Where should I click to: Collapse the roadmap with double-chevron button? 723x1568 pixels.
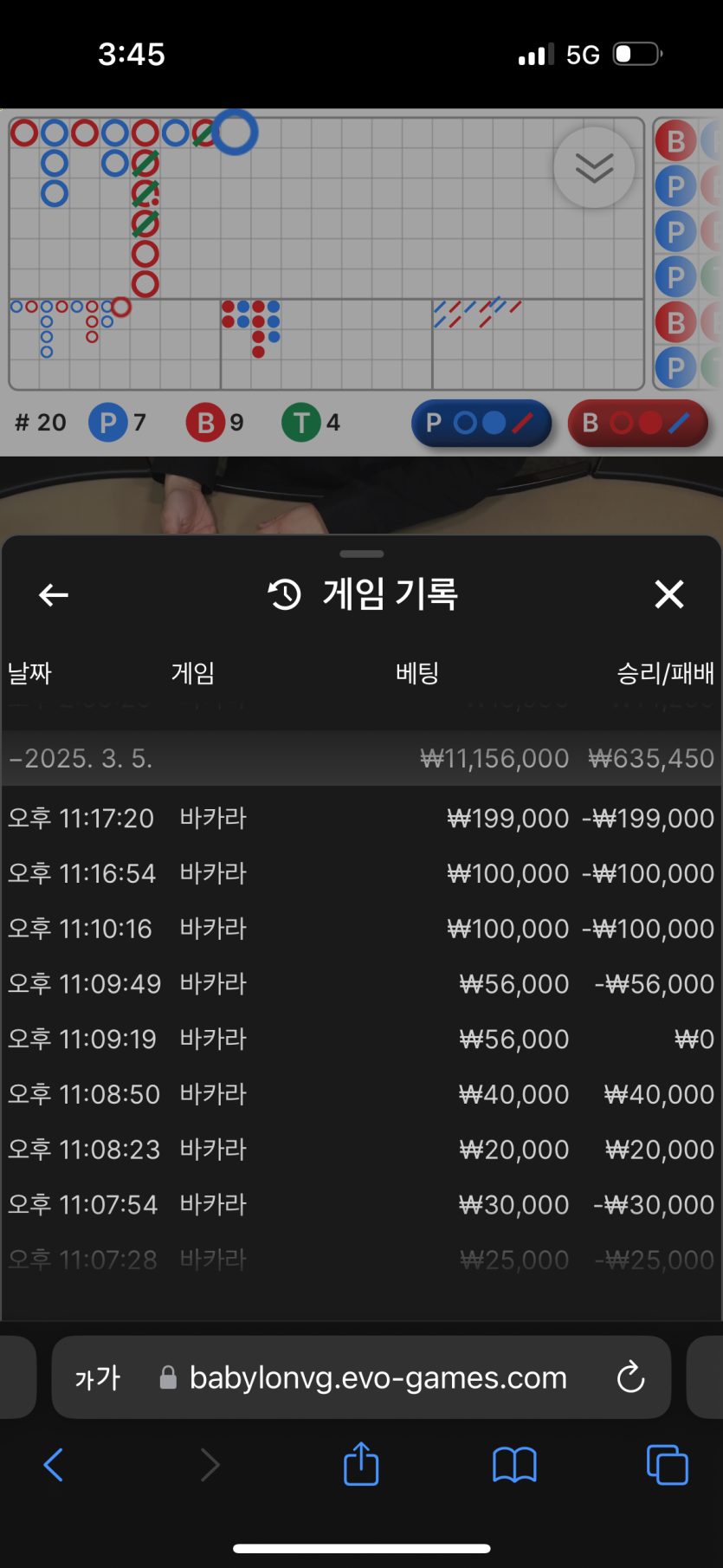pos(594,168)
